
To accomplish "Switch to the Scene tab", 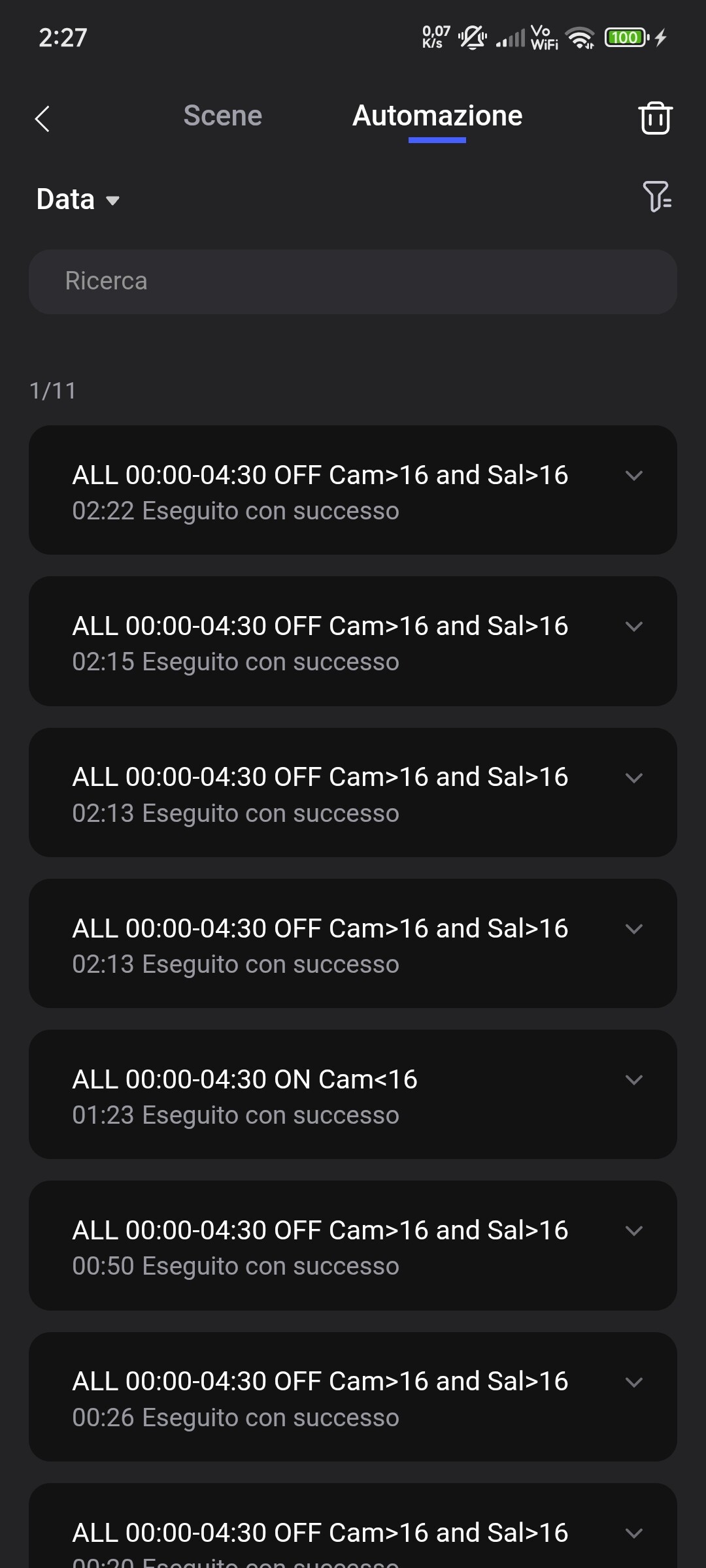I will pyautogui.click(x=222, y=116).
